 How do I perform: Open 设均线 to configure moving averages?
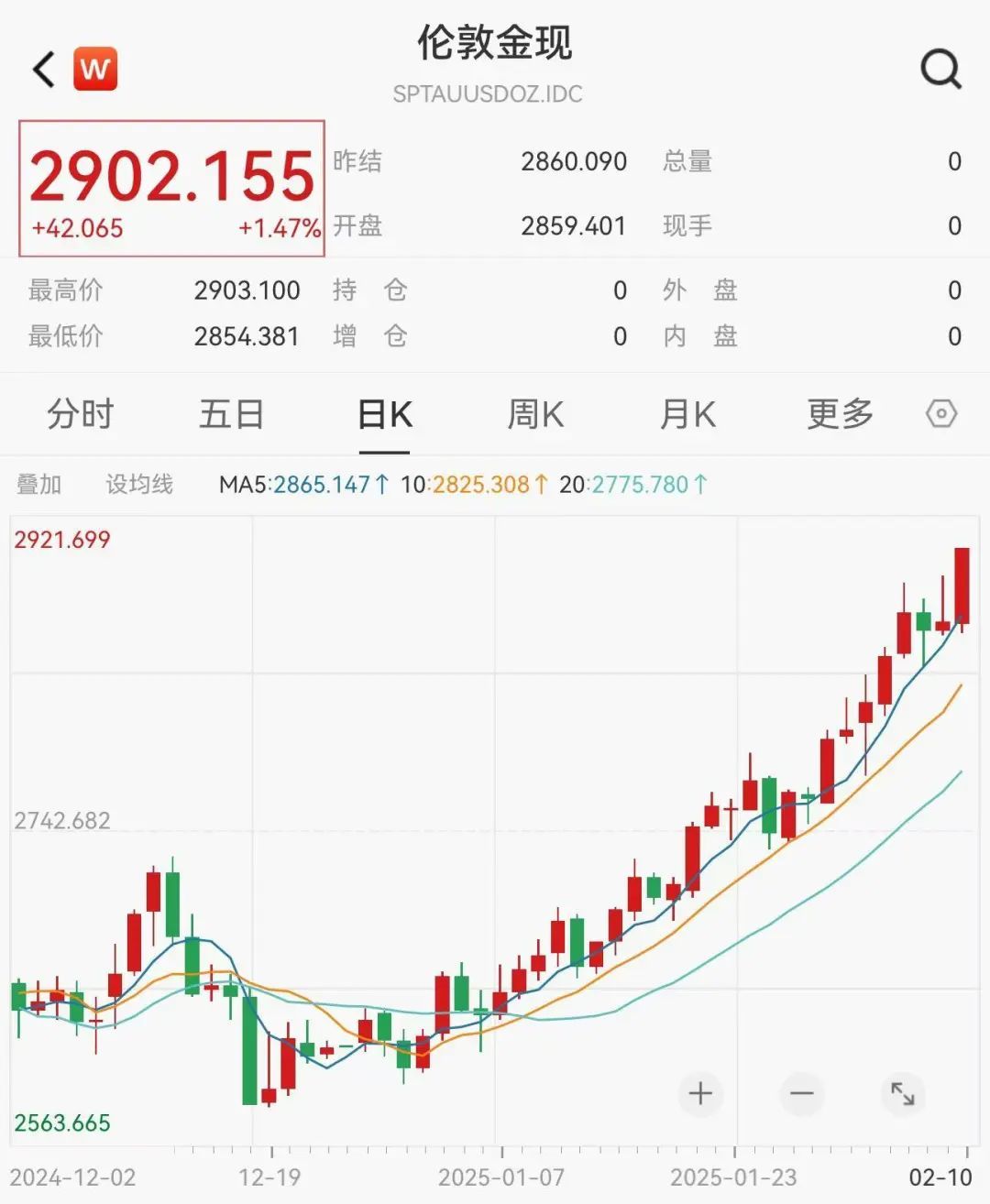(x=139, y=484)
